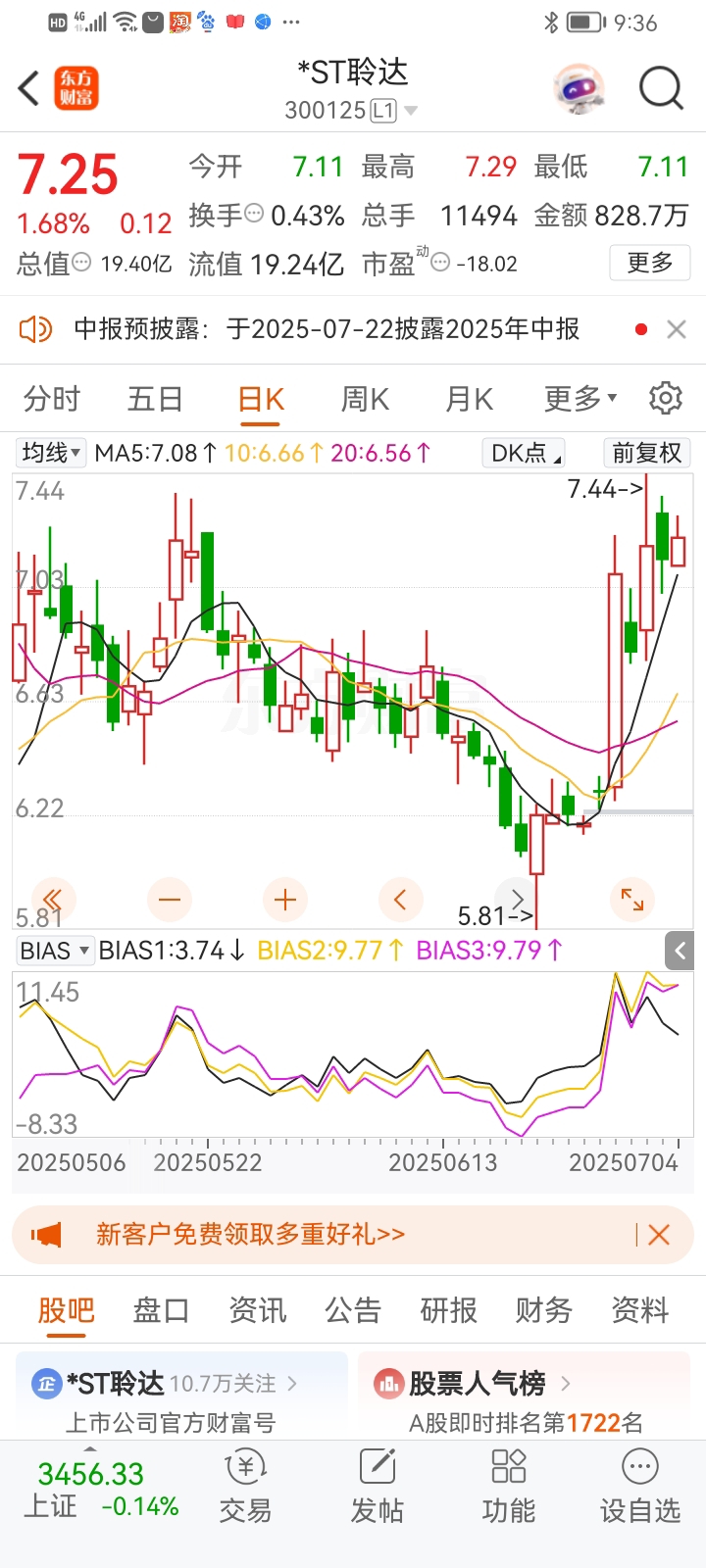Switch to the 分时 chart tab

pyautogui.click(x=52, y=399)
